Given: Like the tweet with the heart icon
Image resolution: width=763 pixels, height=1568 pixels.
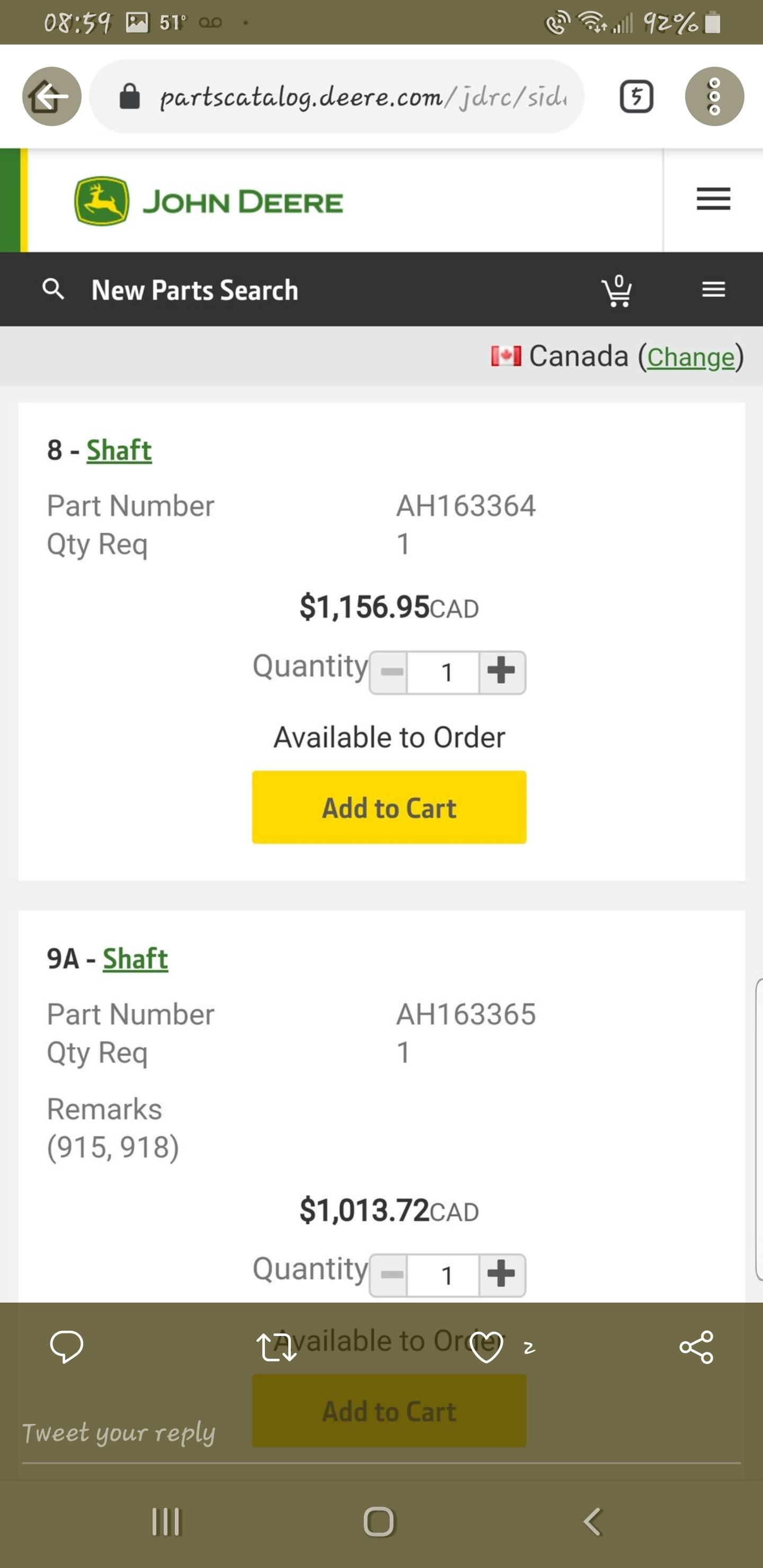Looking at the screenshot, I should click(486, 1347).
